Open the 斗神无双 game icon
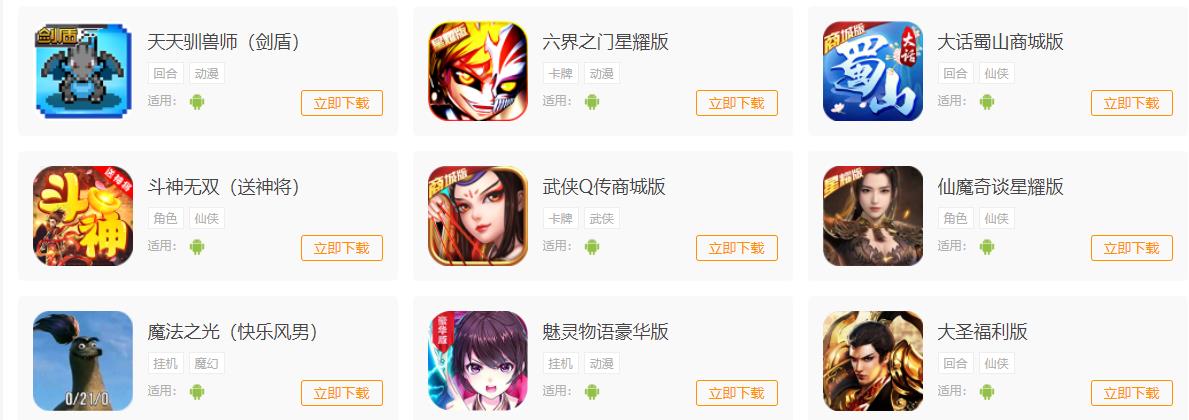This screenshot has height=420, width=1189. click(x=83, y=216)
